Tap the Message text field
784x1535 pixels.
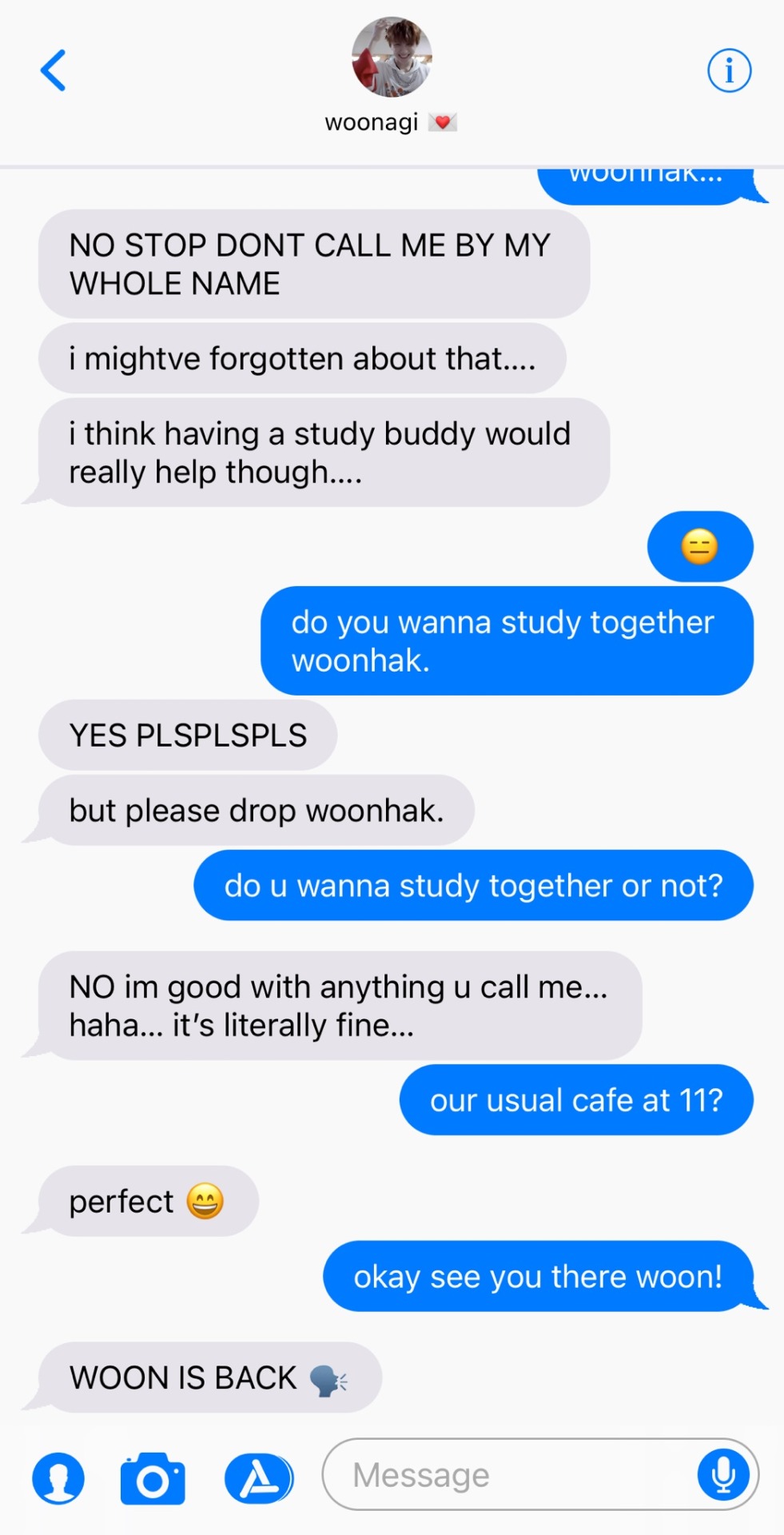[x=511, y=1475]
